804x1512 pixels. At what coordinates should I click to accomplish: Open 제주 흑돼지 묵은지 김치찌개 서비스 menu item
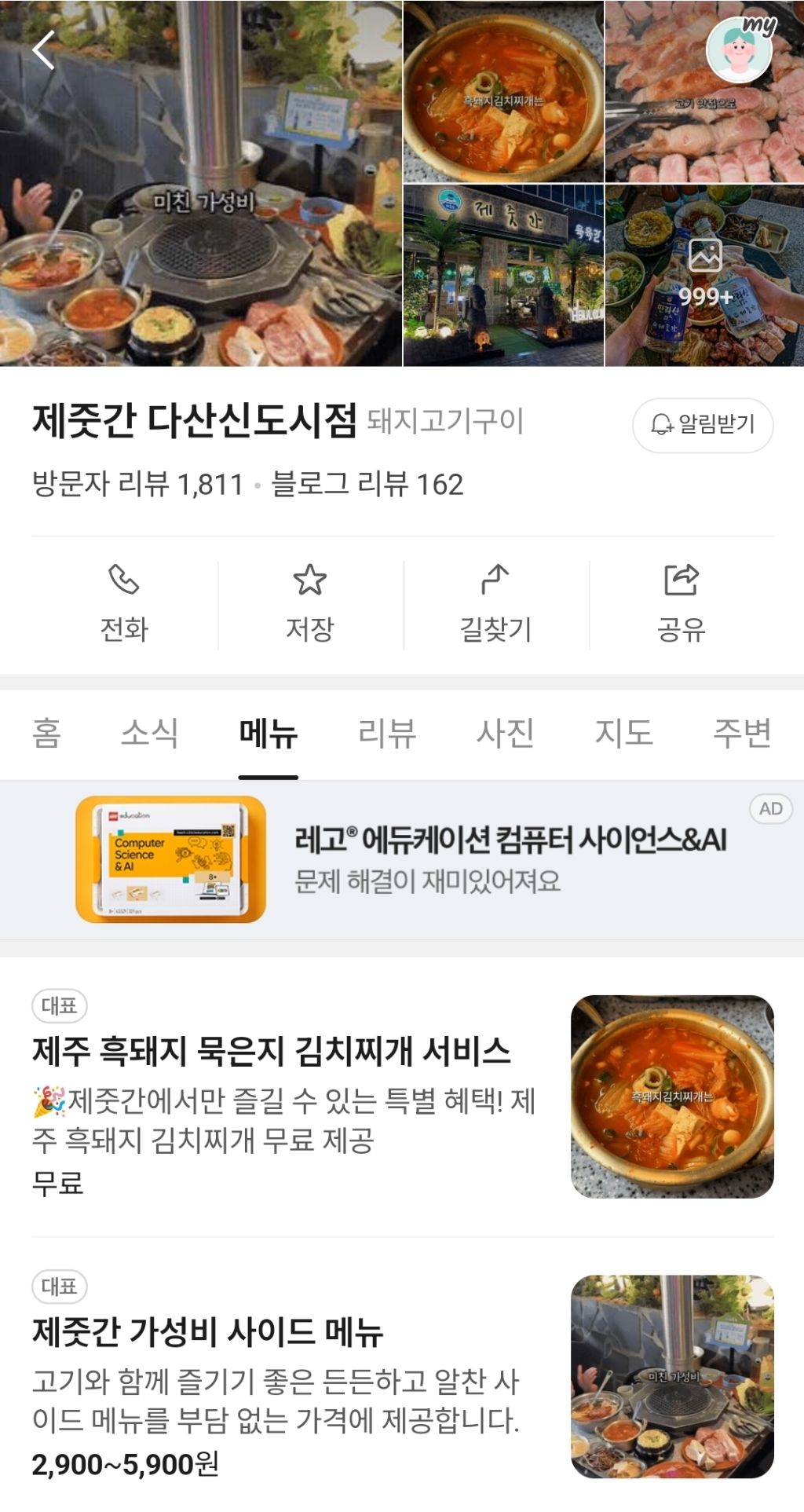[x=402, y=1096]
